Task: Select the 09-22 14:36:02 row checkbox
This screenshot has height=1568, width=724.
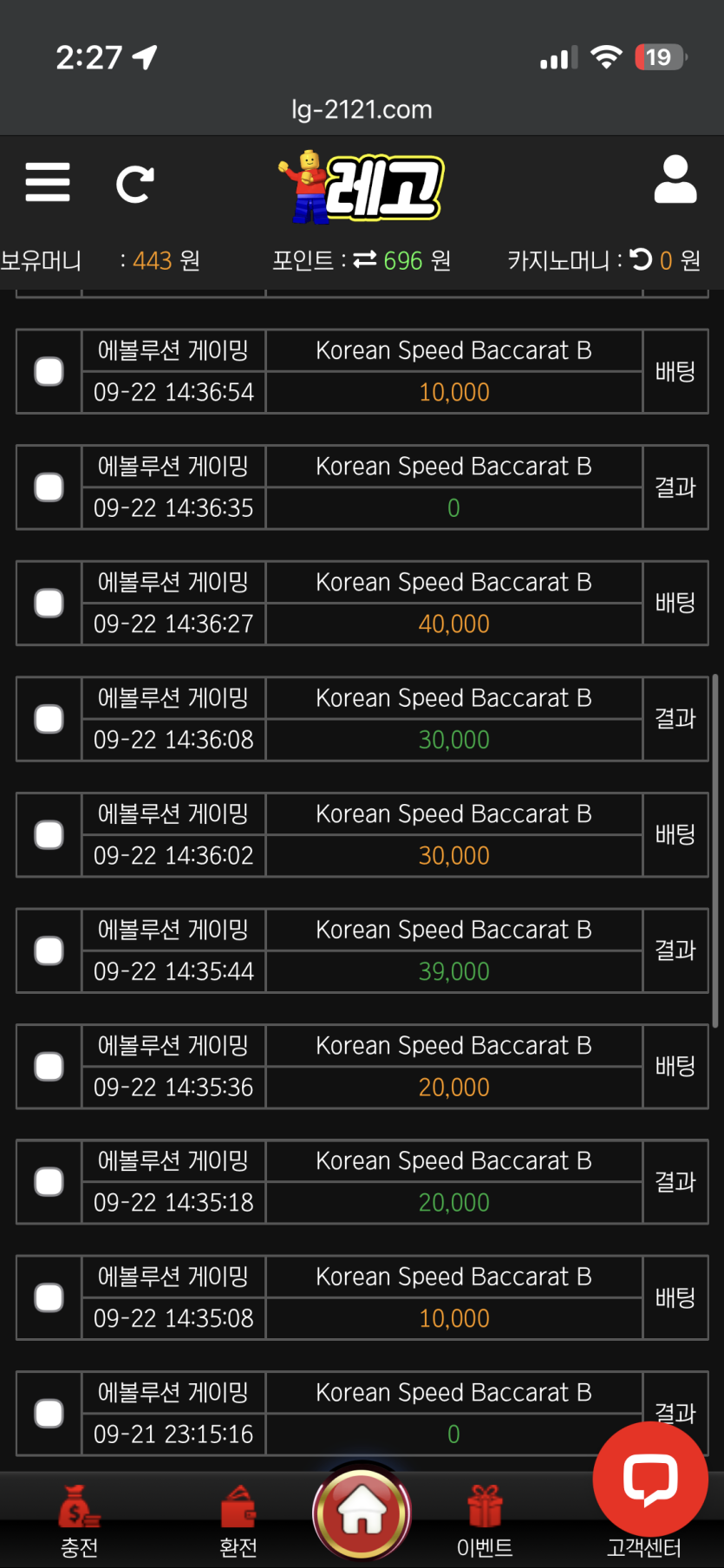Action: pos(49,834)
